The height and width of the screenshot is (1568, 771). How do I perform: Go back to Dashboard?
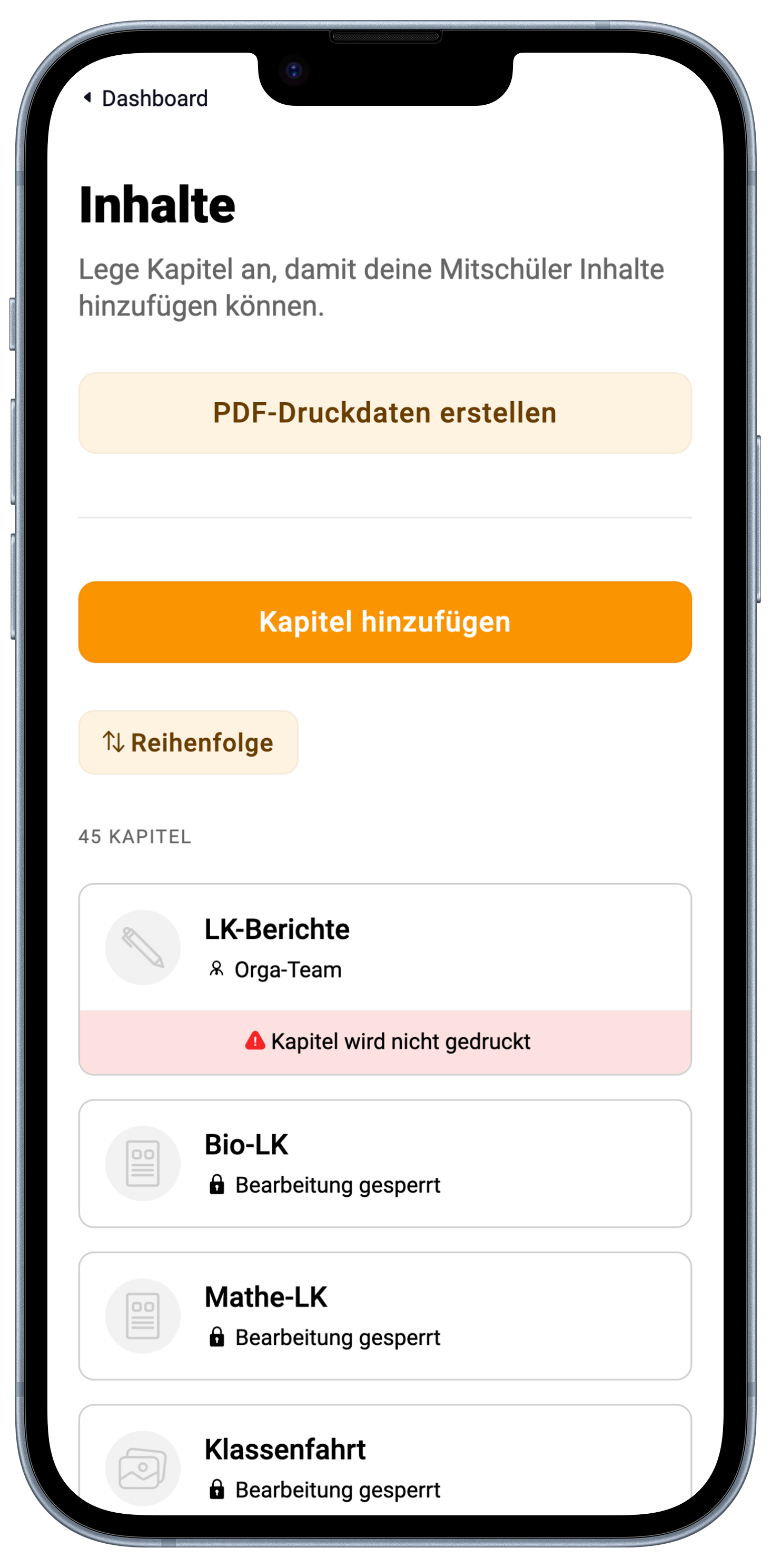tap(145, 98)
